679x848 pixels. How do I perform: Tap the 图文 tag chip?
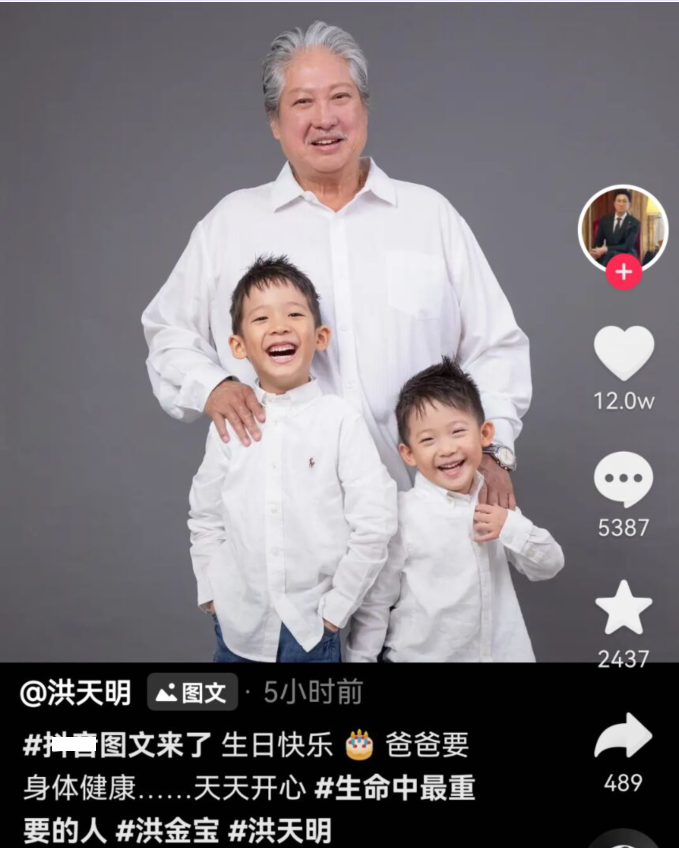(193, 692)
